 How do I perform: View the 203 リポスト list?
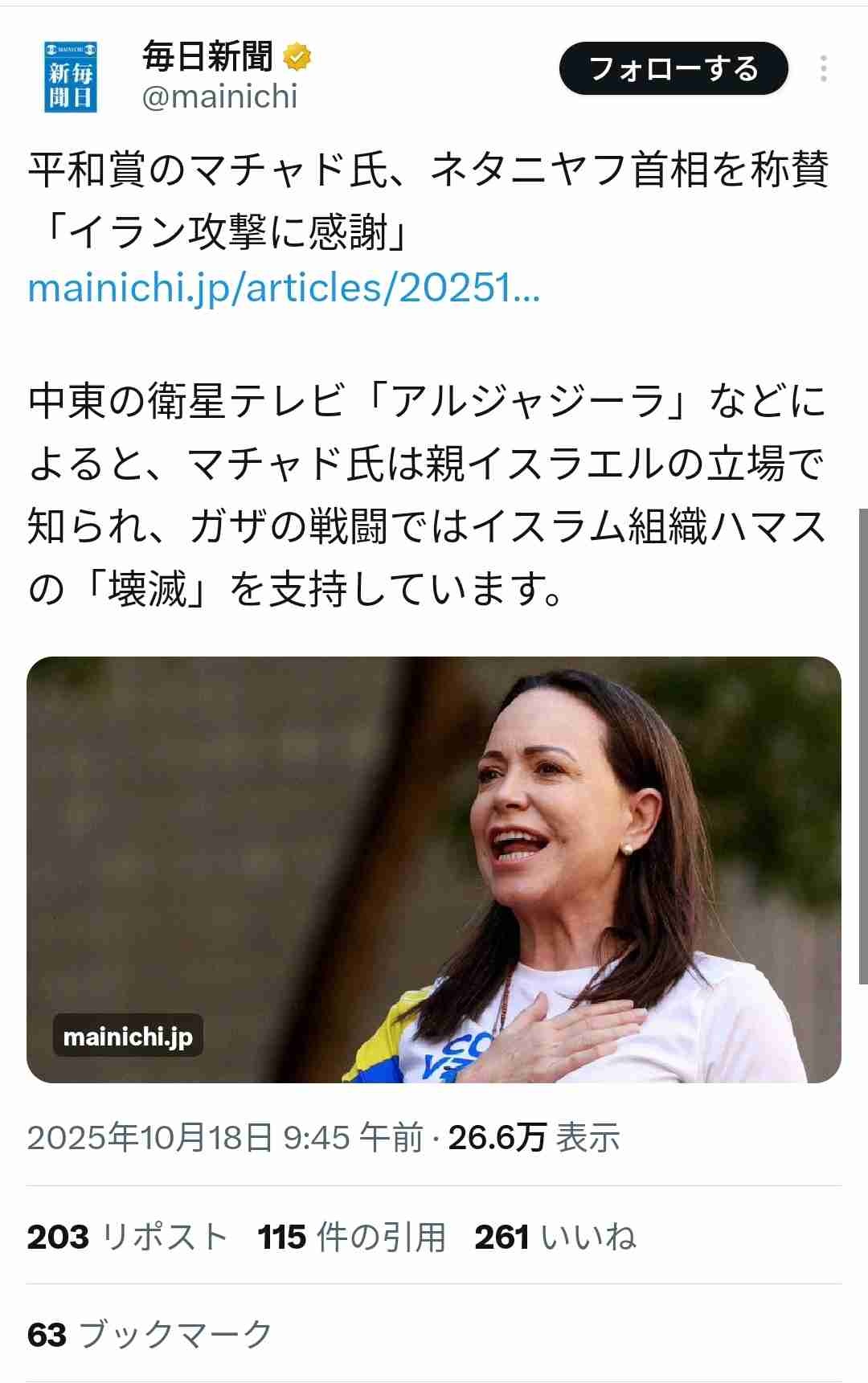pyautogui.click(x=128, y=1237)
